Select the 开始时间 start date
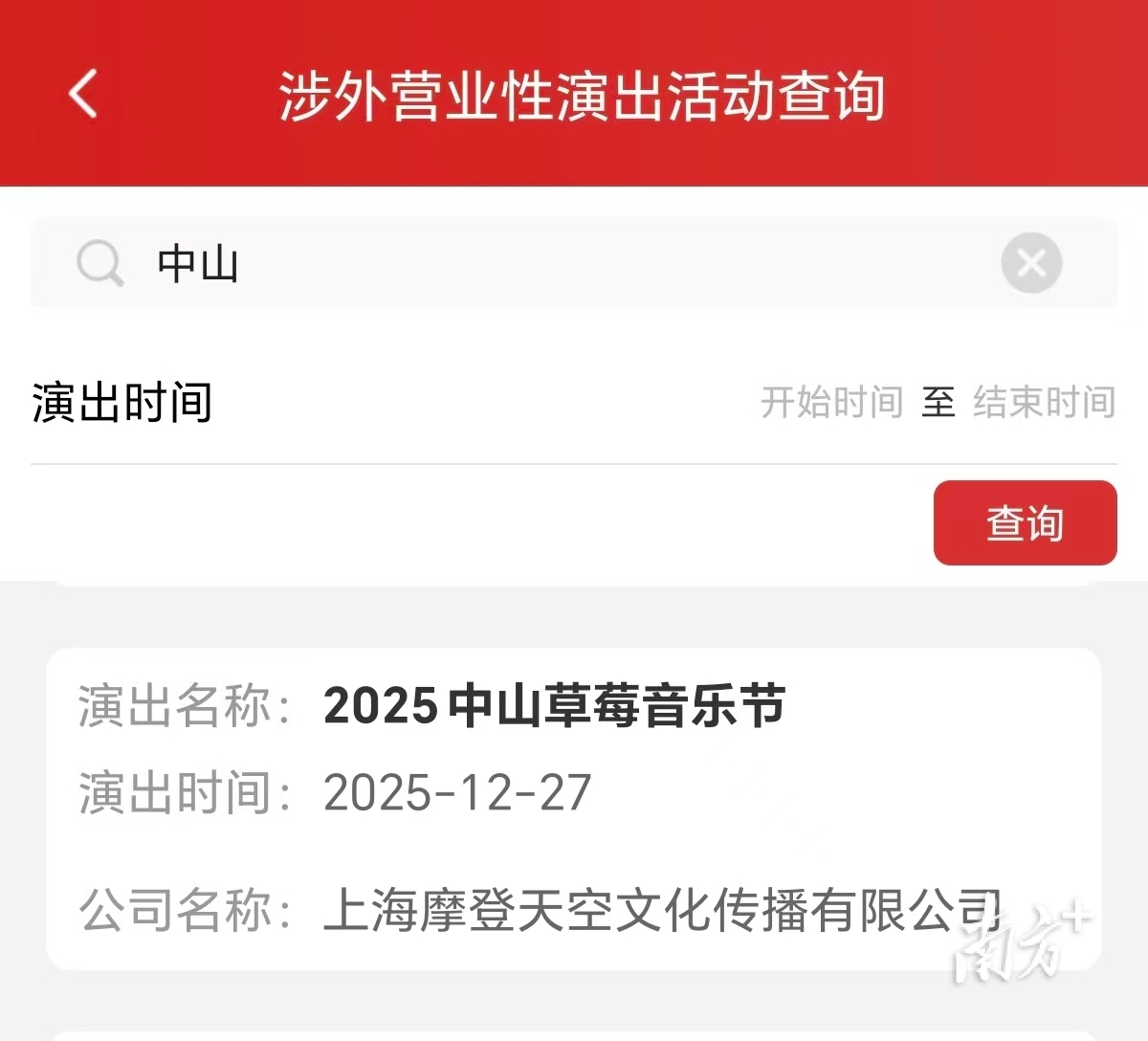 tap(831, 402)
